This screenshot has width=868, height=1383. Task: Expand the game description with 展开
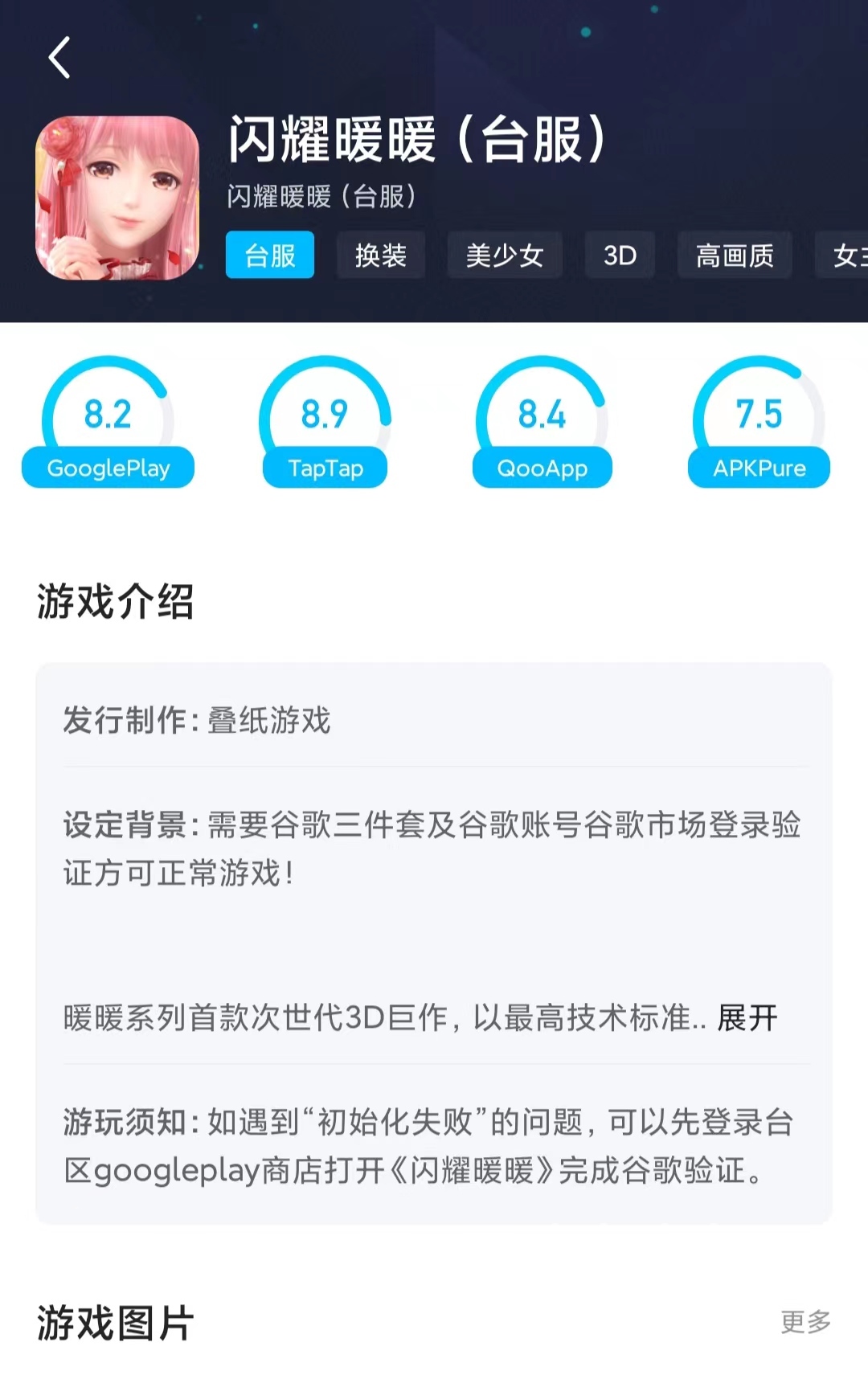click(747, 1018)
